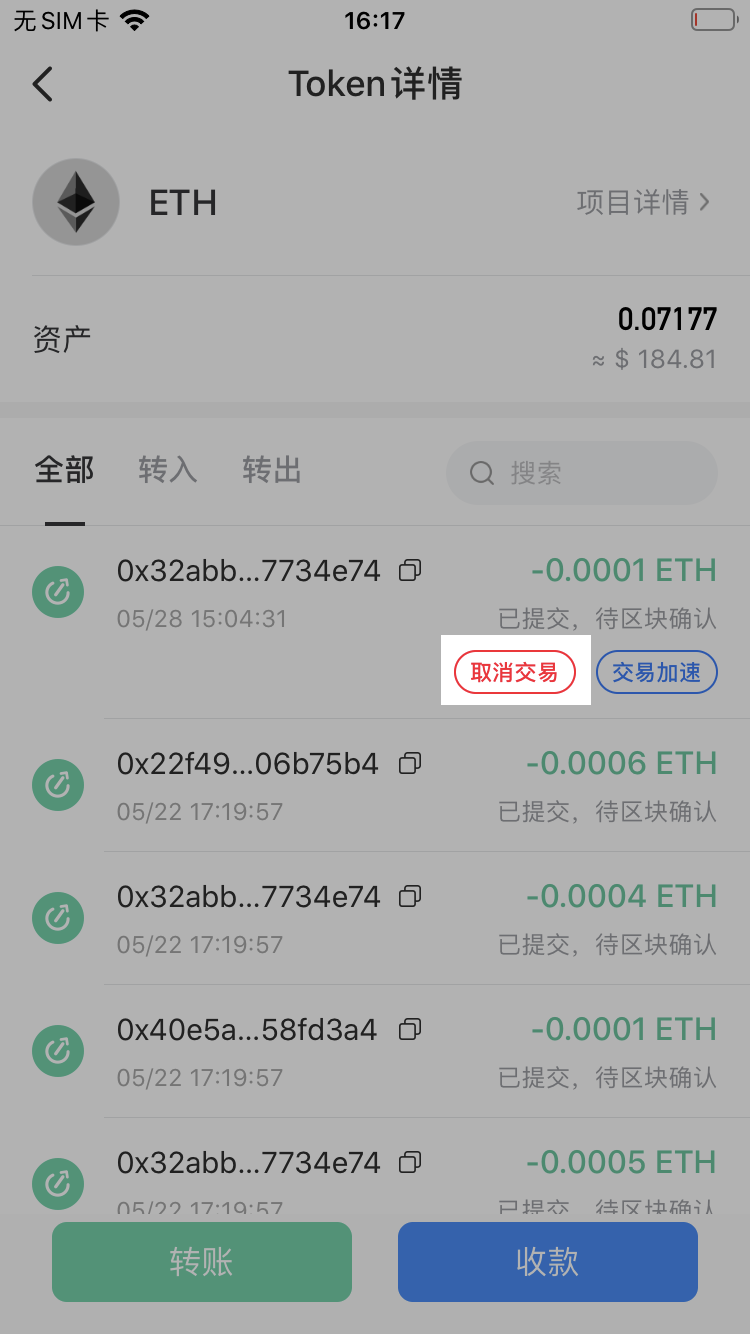The image size is (750, 1334).
Task: Select the 全部 tab
Action: tap(64, 471)
